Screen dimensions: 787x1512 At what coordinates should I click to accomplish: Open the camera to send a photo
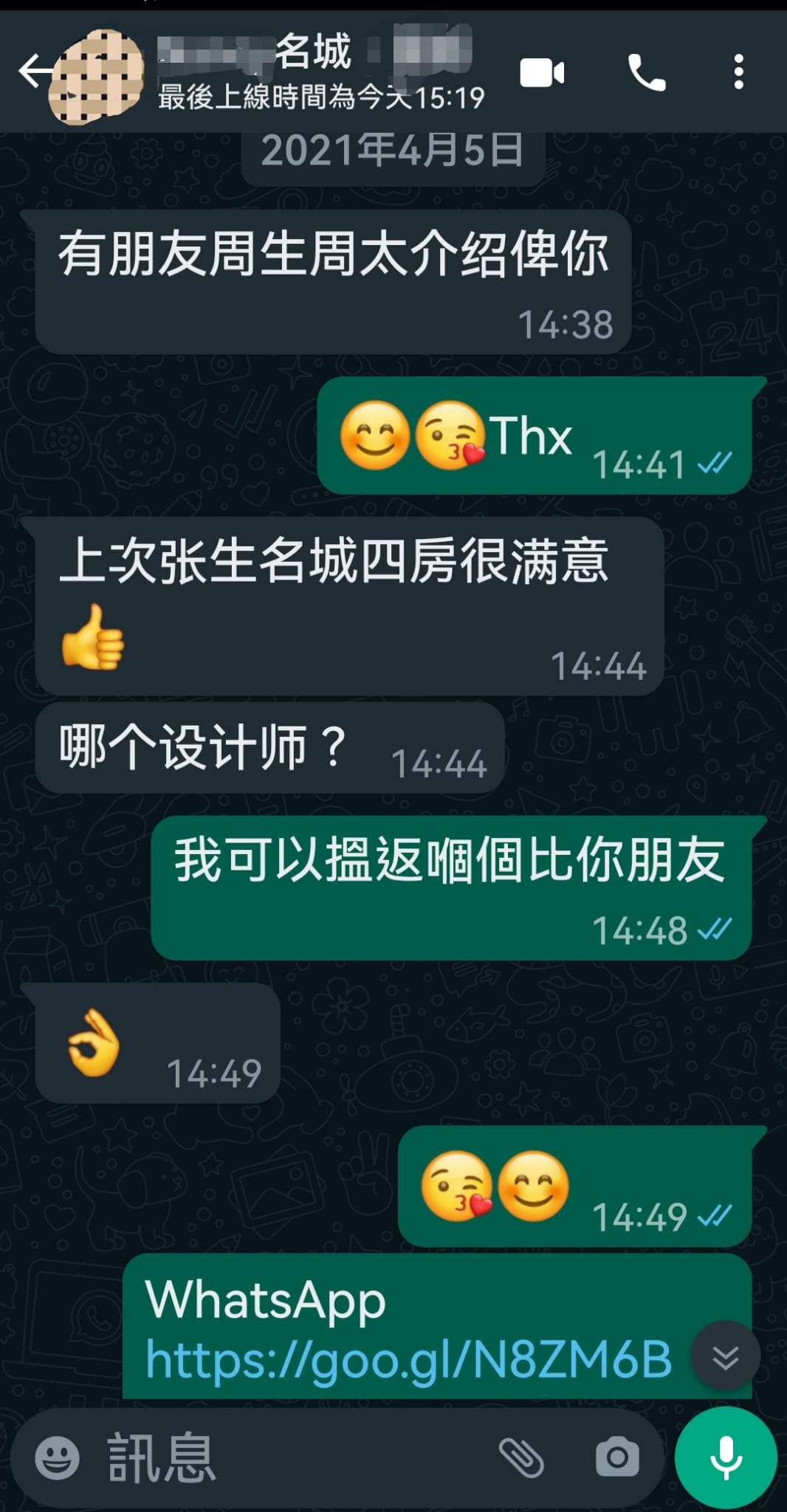[x=617, y=1457]
